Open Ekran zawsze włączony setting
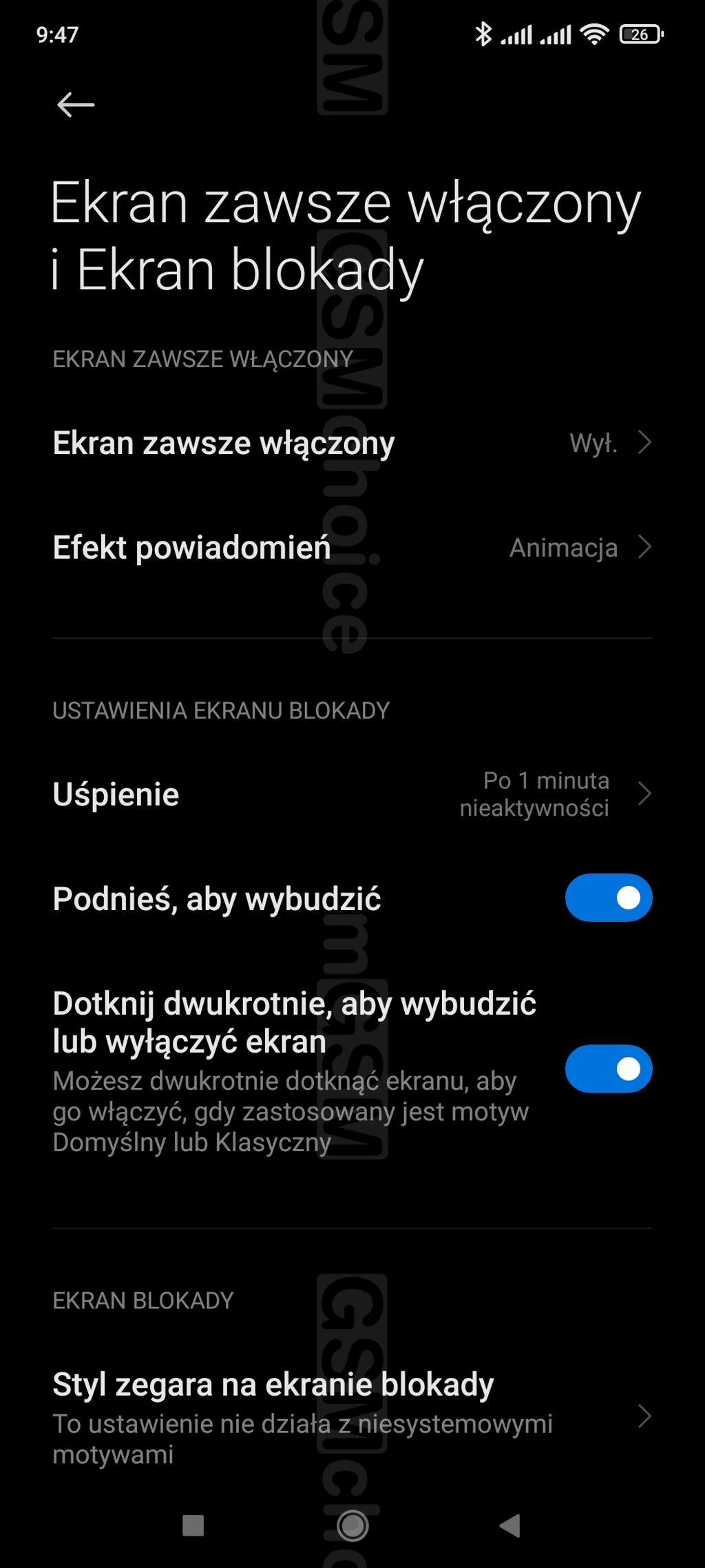Viewport: 705px width, 1568px height. 351,443
